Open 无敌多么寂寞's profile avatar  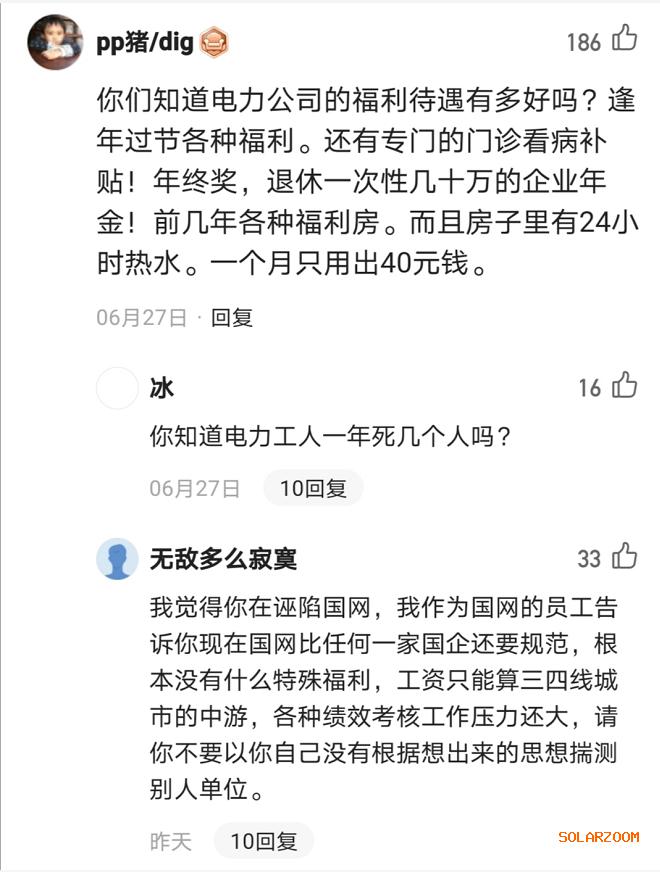click(x=117, y=558)
